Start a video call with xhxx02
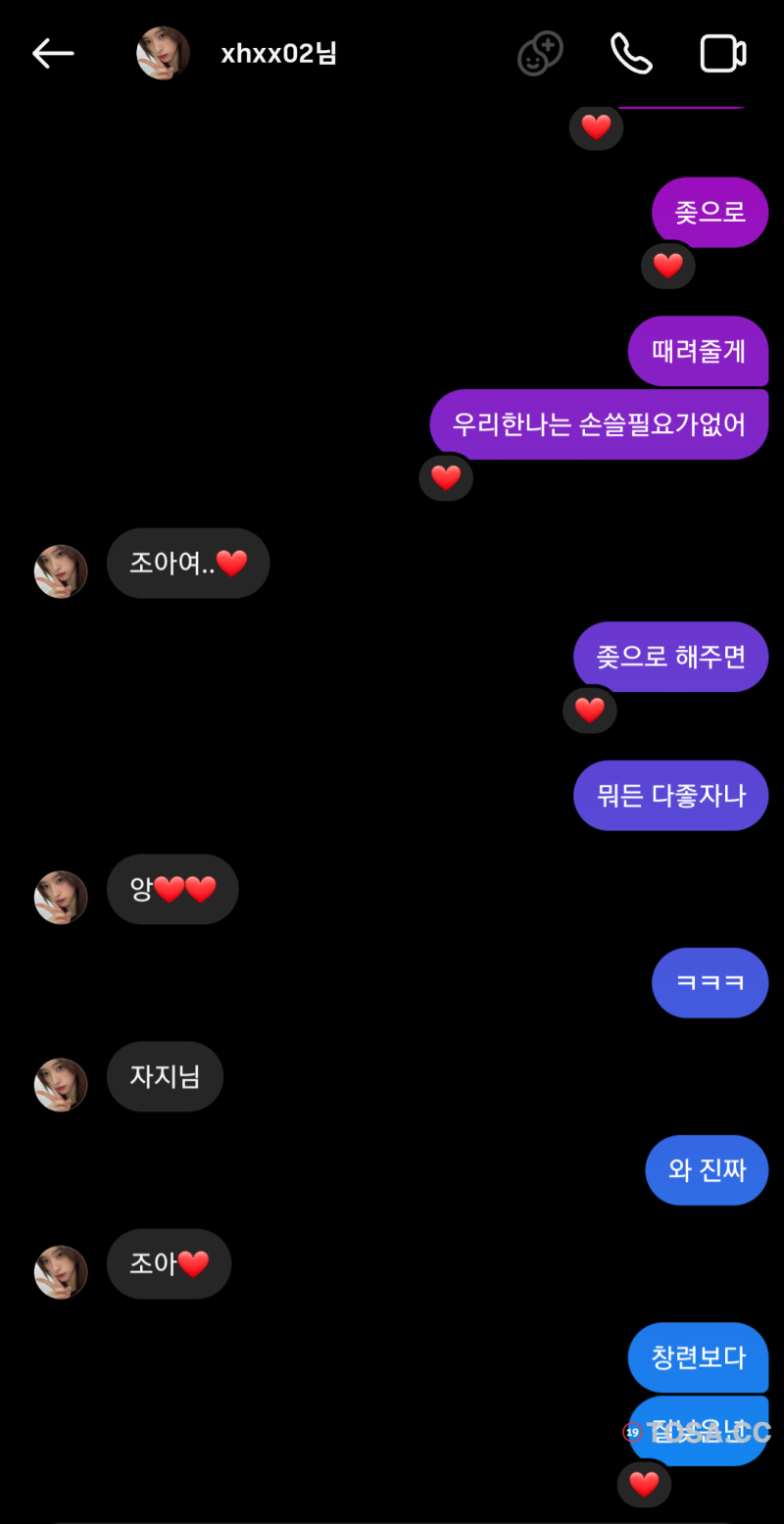The height and width of the screenshot is (1524, 784). coord(723,54)
